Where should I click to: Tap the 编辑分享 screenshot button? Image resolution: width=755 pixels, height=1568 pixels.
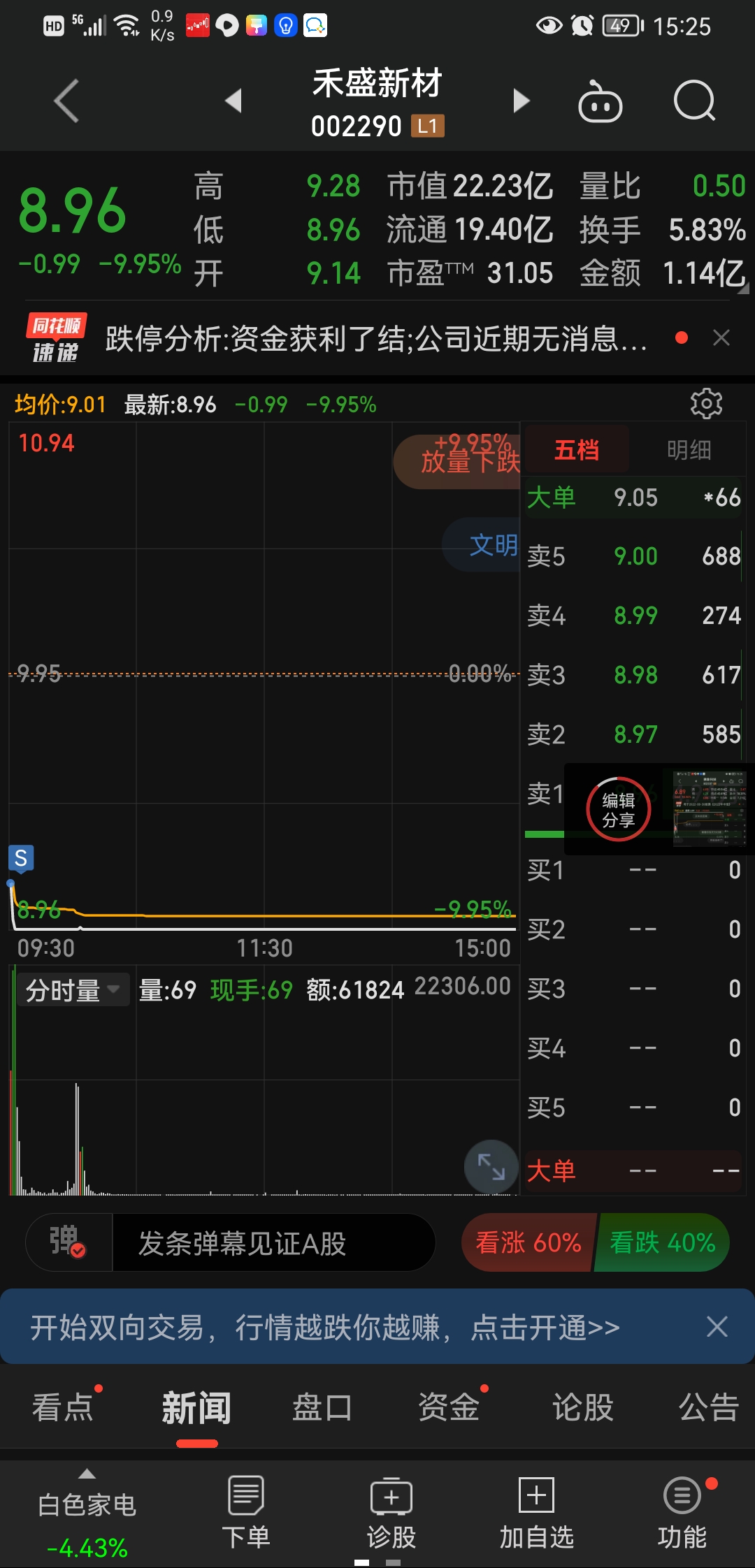pyautogui.click(x=619, y=809)
